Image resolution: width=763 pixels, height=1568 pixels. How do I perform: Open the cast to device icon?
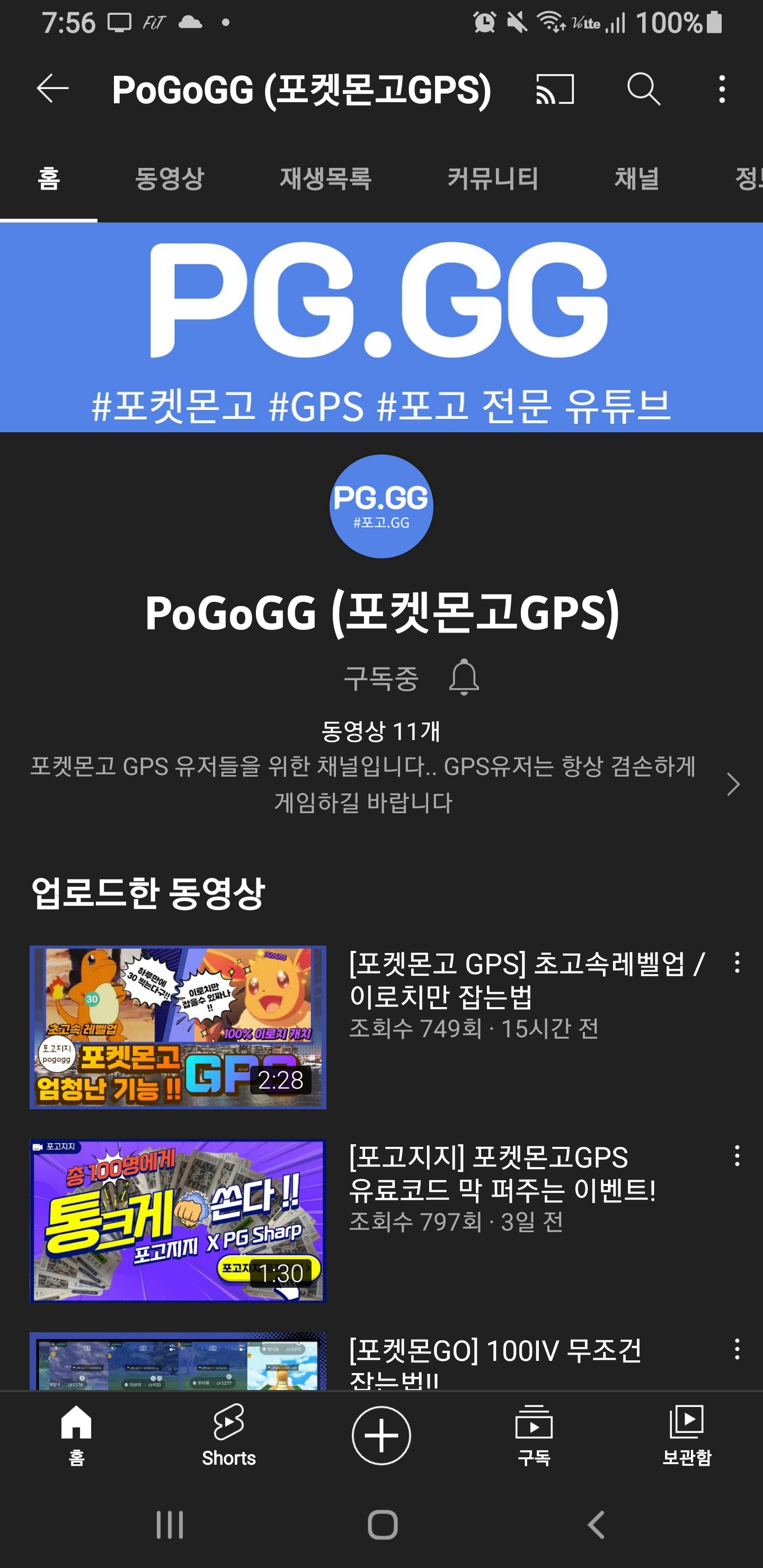[555, 90]
